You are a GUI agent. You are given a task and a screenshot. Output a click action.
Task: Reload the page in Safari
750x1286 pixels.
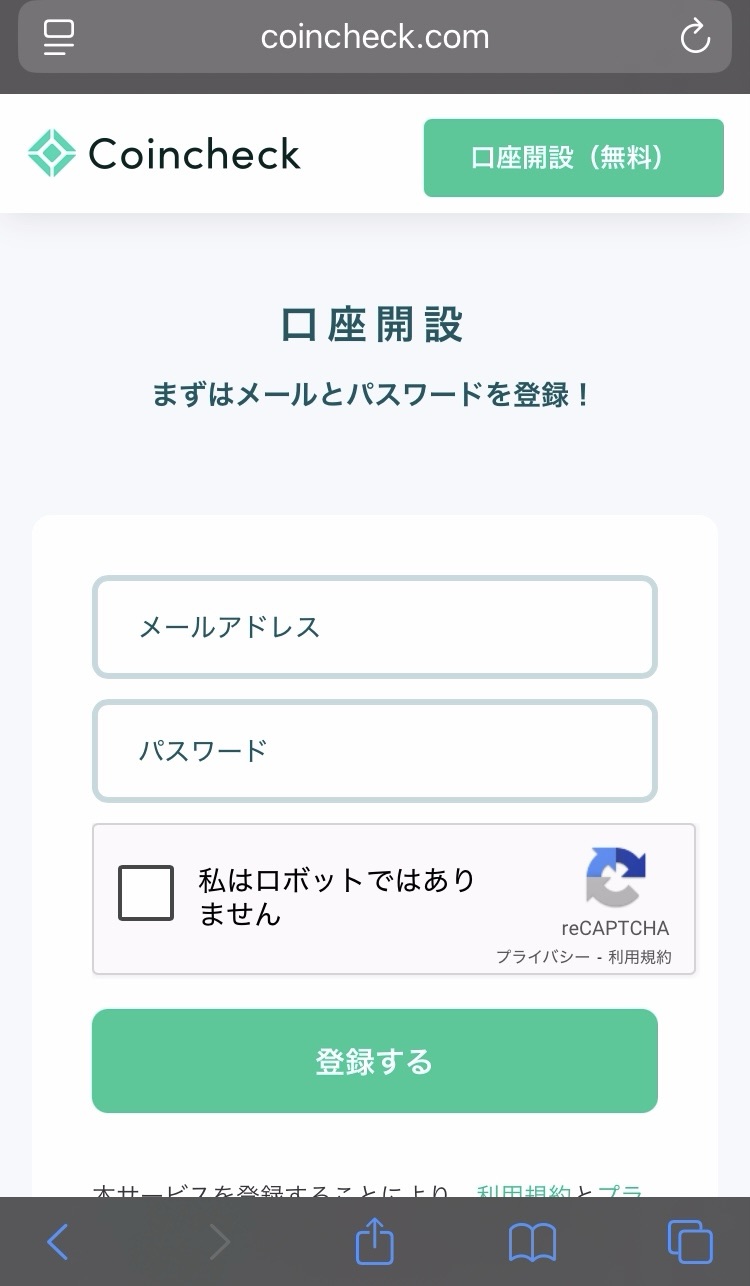694,38
